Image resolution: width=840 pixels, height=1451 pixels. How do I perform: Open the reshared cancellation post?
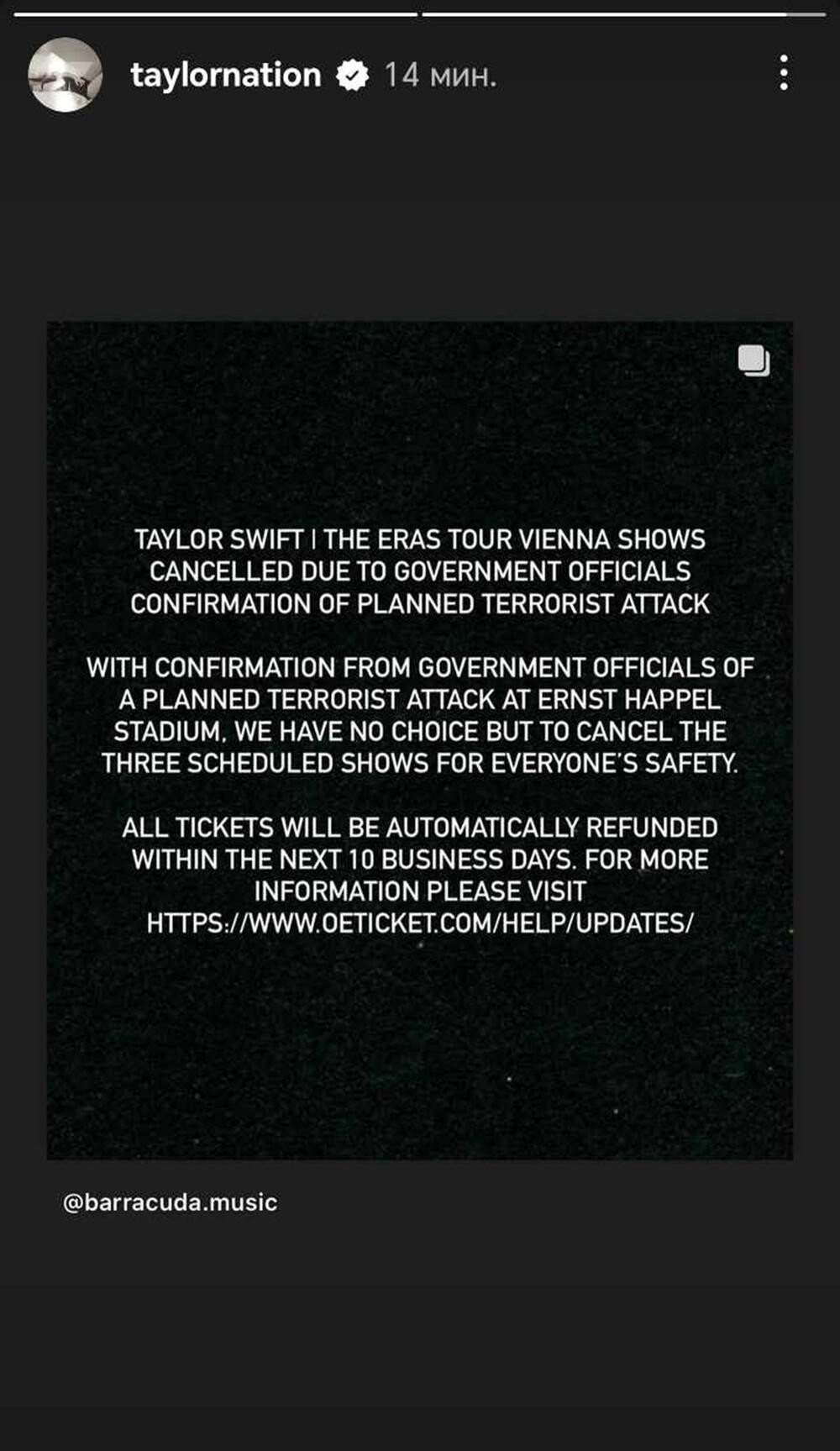tap(419, 739)
